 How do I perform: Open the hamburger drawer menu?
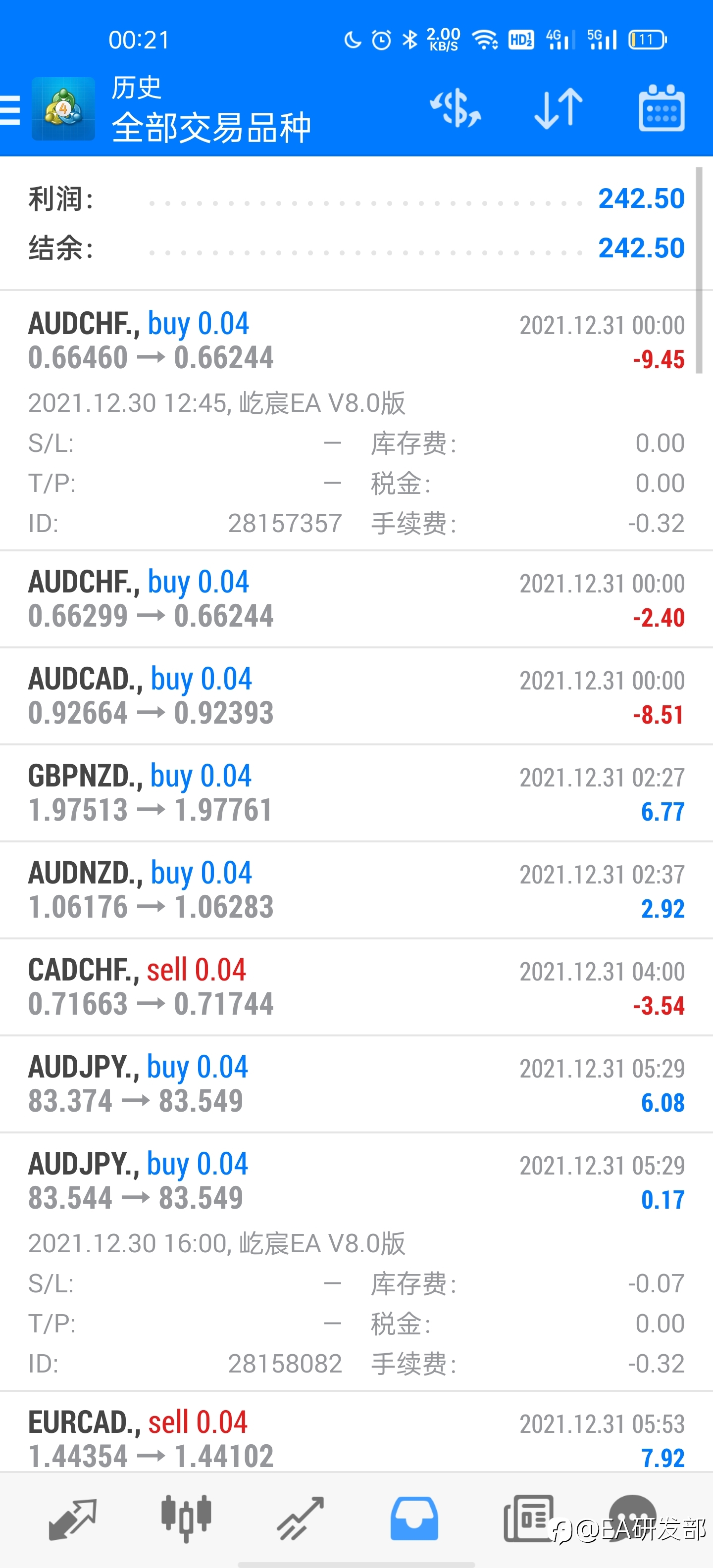point(10,110)
